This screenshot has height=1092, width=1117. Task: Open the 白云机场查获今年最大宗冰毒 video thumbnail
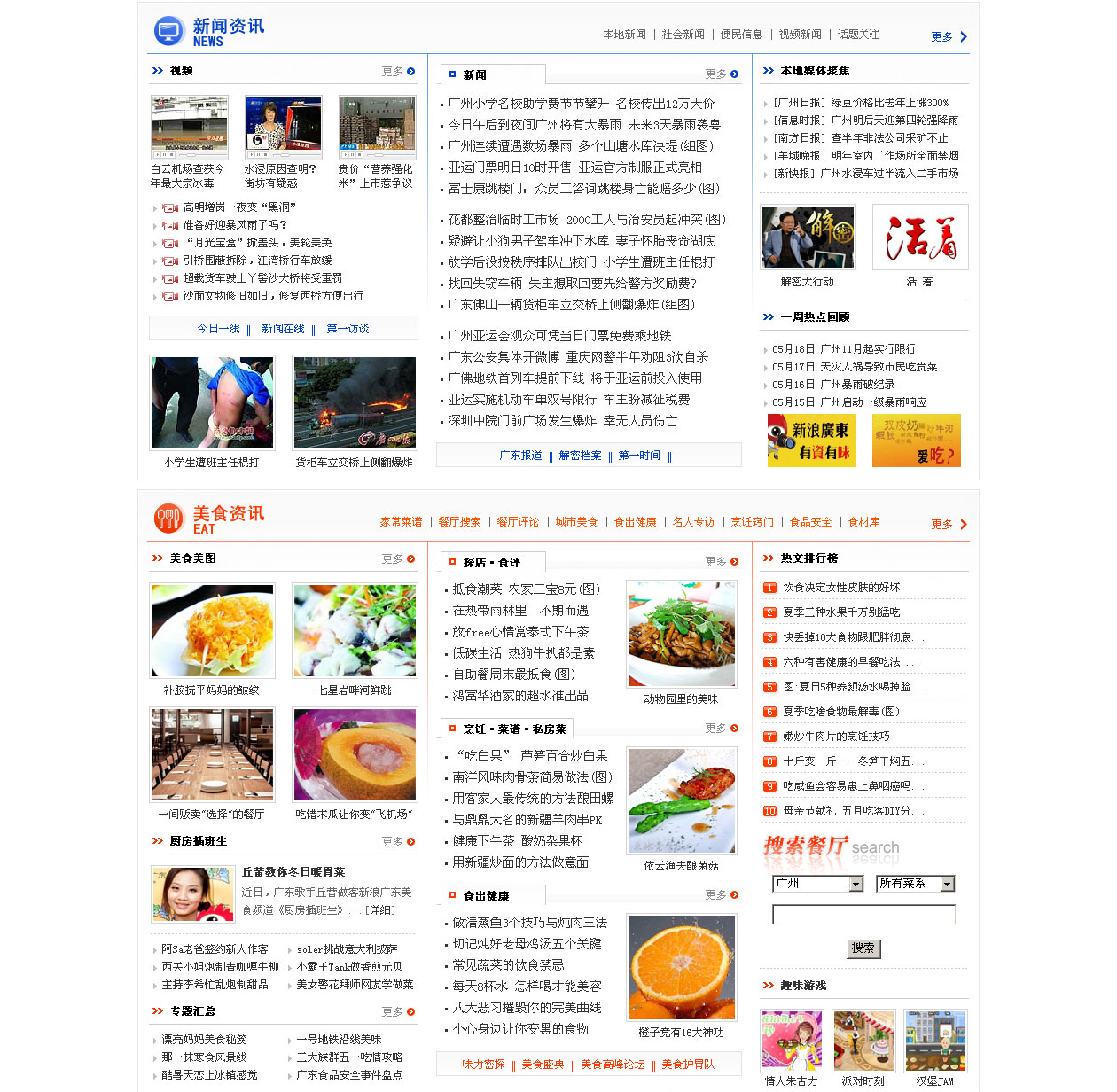(x=189, y=129)
